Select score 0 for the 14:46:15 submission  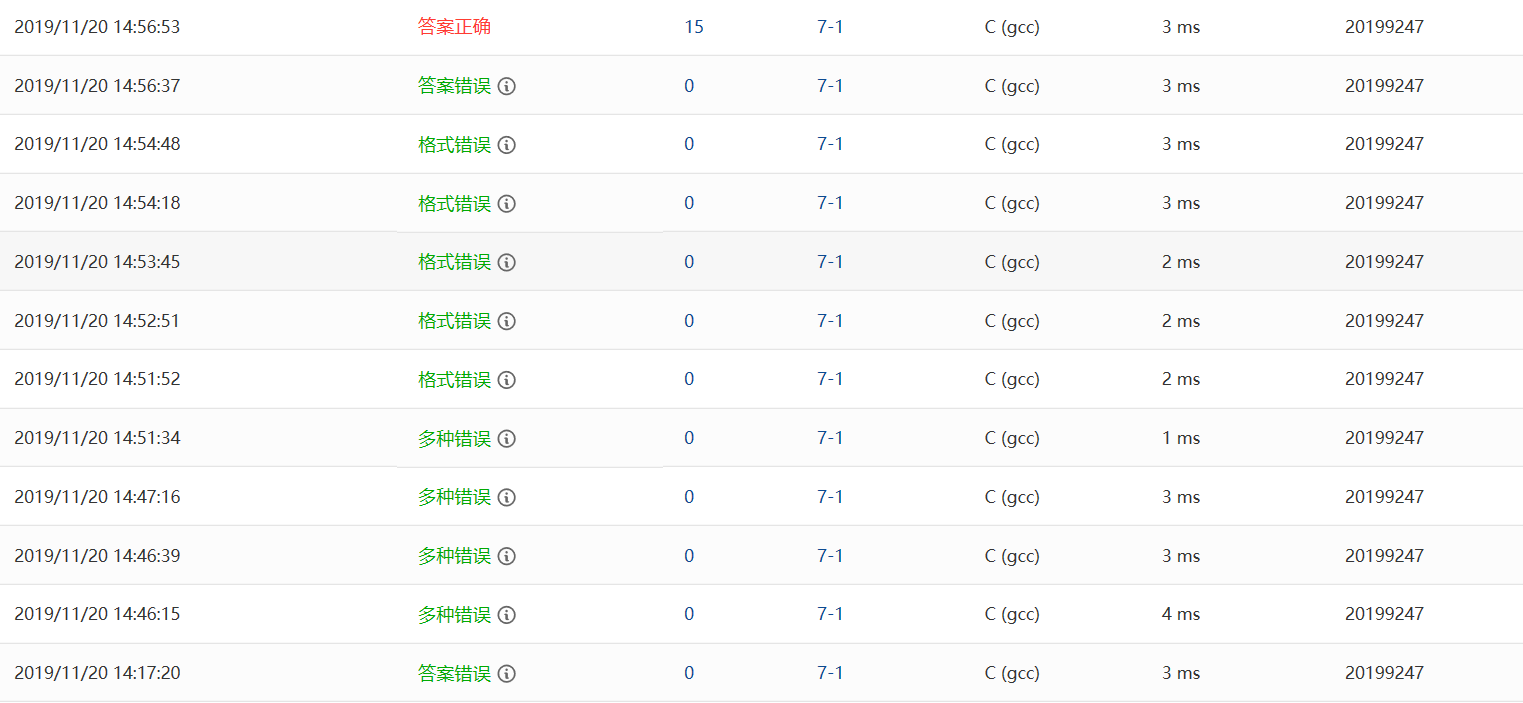[x=689, y=614]
